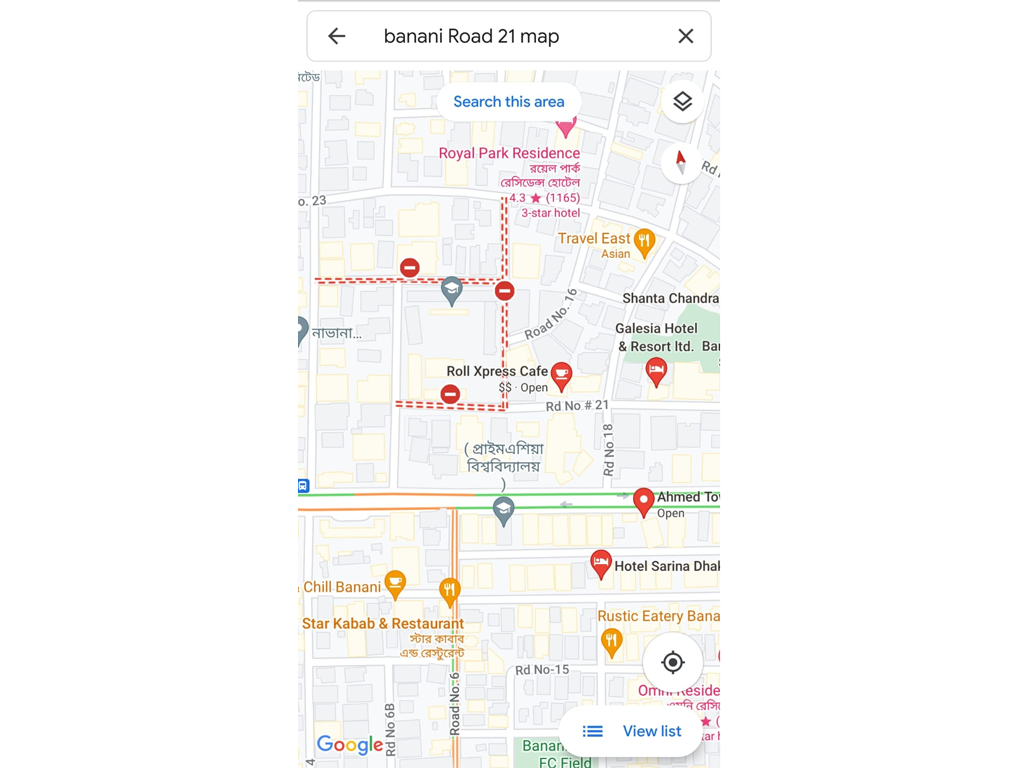The height and width of the screenshot is (768, 1024).
Task: Open the Ahmed Tower pin
Action: pyautogui.click(x=644, y=501)
